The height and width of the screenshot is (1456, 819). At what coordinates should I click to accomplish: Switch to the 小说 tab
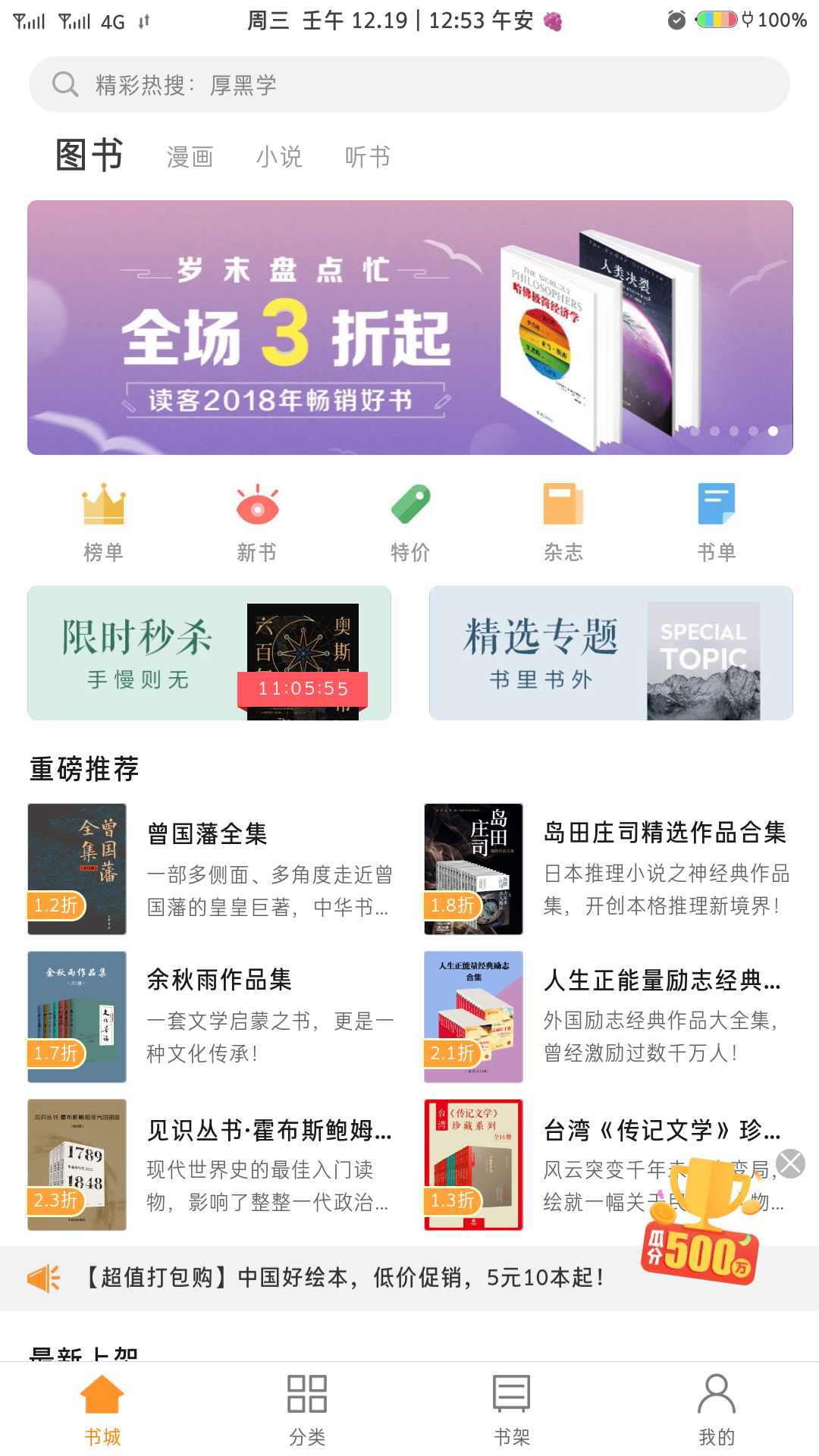point(279,157)
